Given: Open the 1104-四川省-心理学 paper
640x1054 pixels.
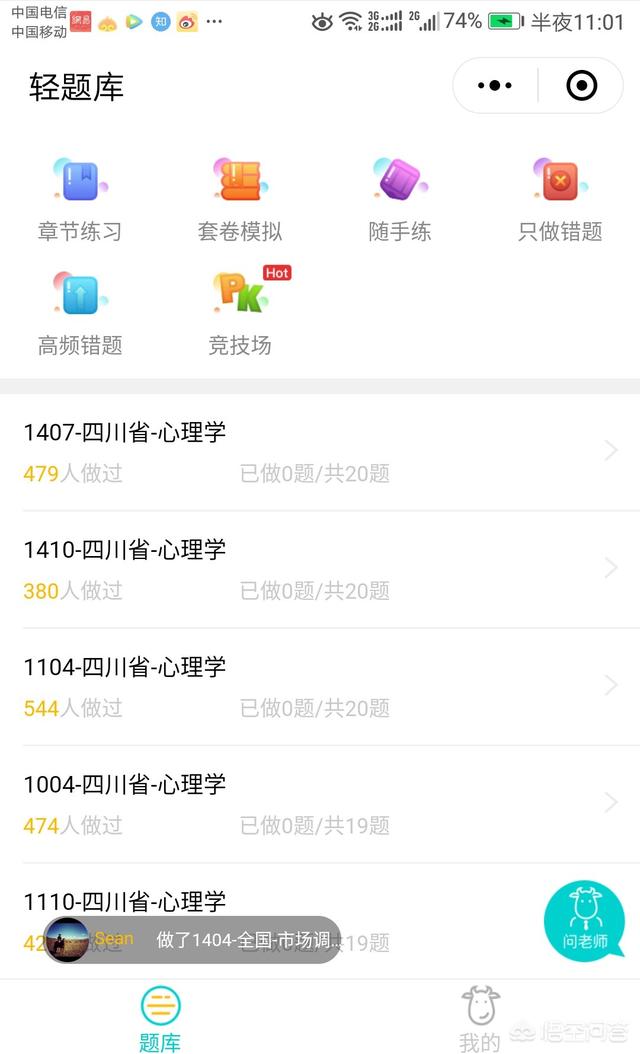Looking at the screenshot, I should click(x=320, y=686).
